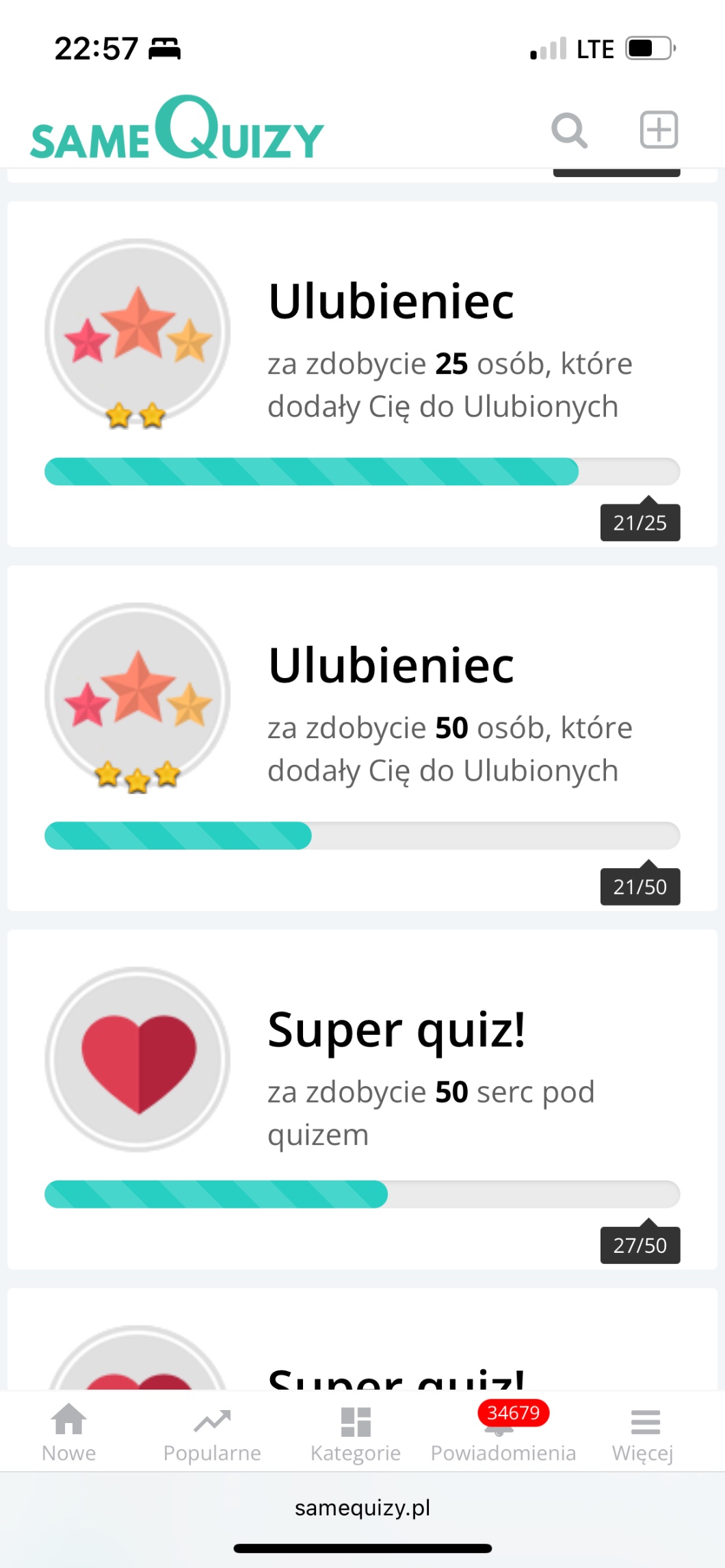Switch to the Nowe tab
Screen dimensions: 725x1568
click(x=69, y=1433)
